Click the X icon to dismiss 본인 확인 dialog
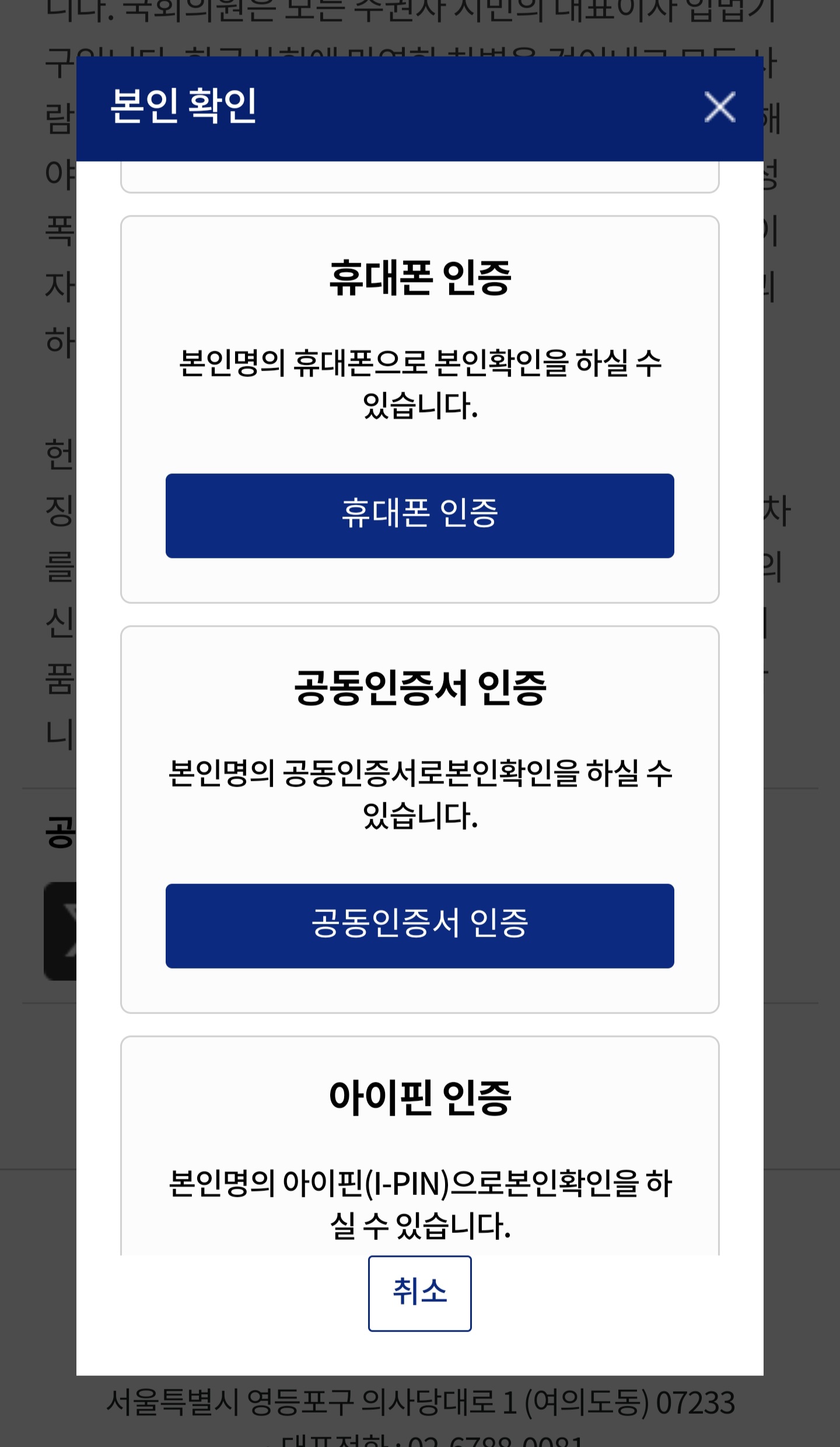Screen dimensions: 840x1447 [x=719, y=107]
